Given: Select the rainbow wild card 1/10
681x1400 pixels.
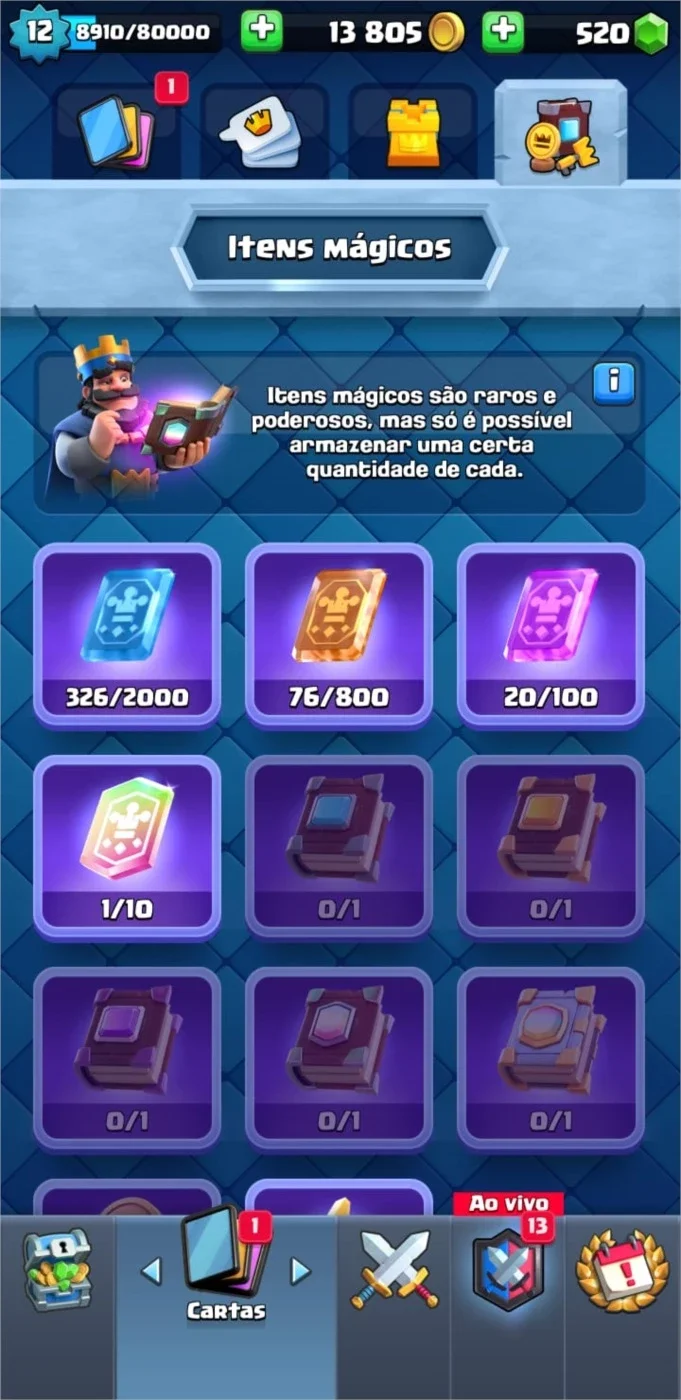Looking at the screenshot, I should [127, 847].
